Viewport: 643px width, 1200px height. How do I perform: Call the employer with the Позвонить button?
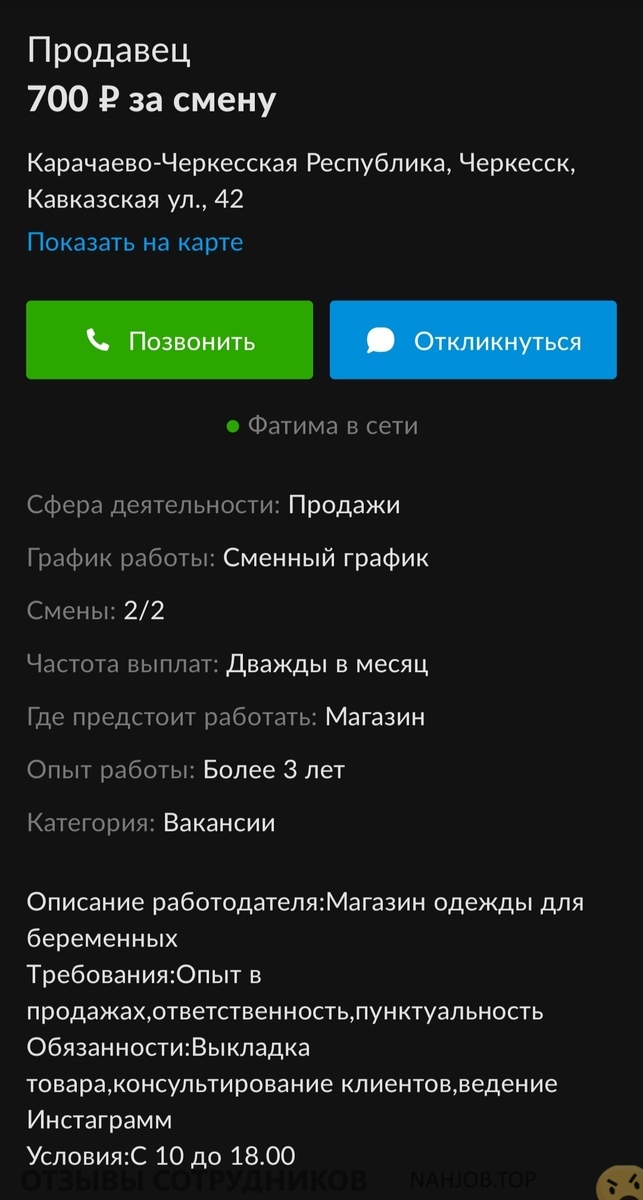point(169,340)
